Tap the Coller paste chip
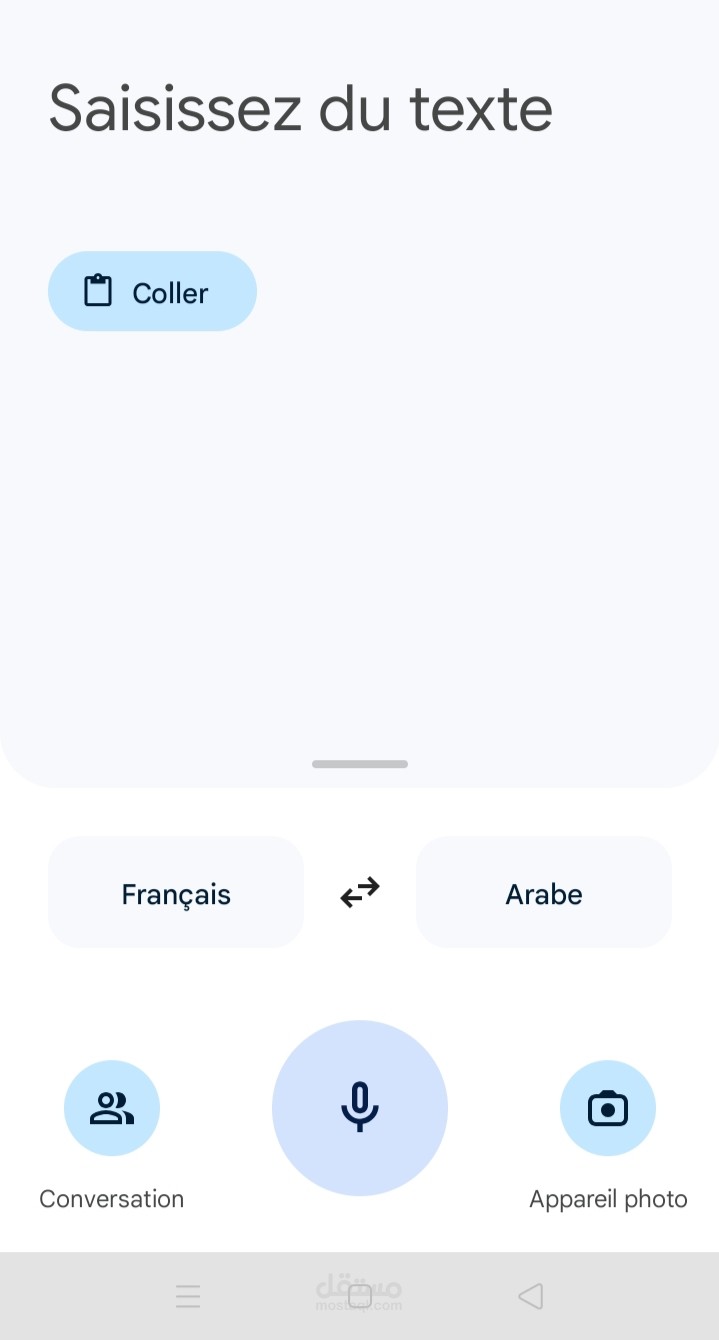This screenshot has height=1340, width=719. tap(152, 291)
